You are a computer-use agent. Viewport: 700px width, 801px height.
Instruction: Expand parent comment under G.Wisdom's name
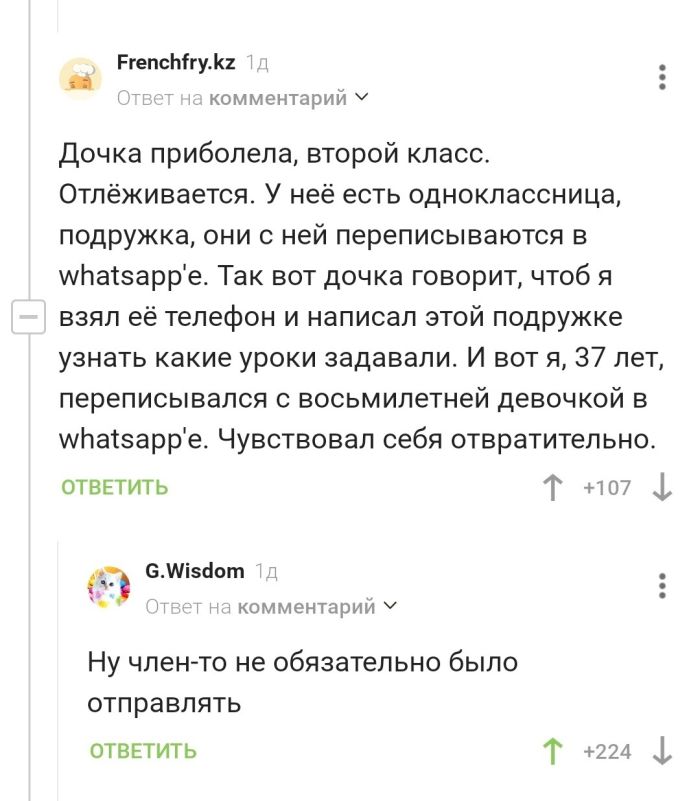tap(270, 606)
